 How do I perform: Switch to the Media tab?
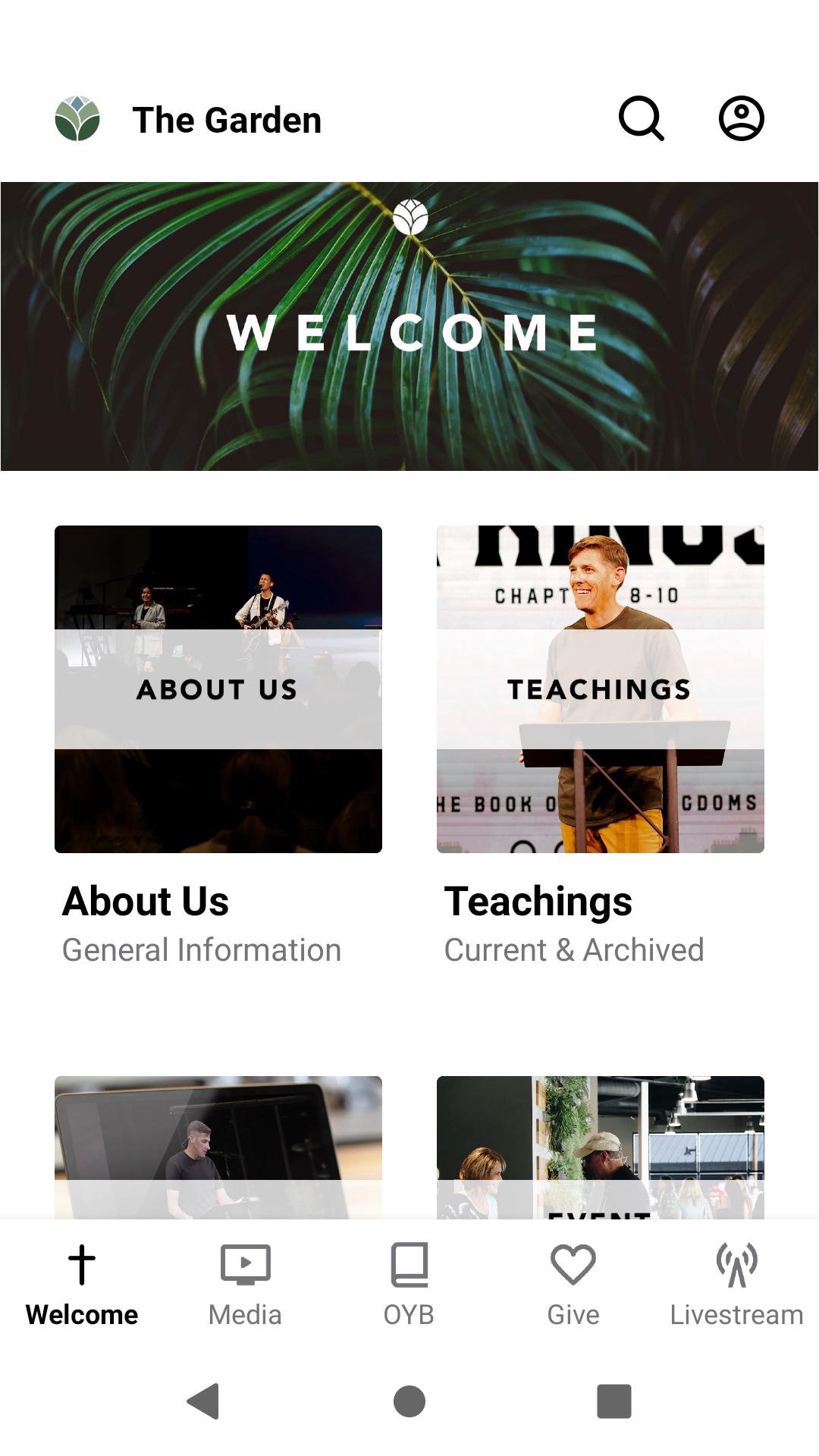pos(245,1283)
